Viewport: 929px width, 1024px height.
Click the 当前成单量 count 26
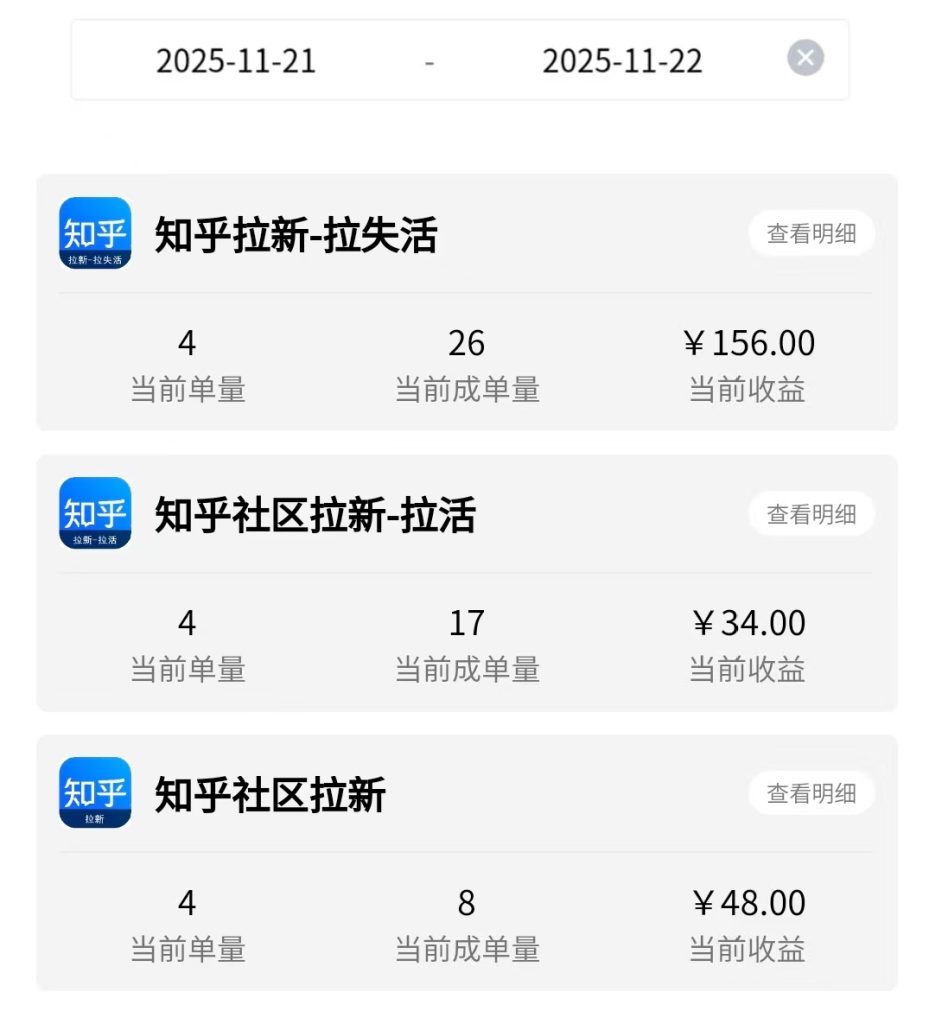[466, 343]
